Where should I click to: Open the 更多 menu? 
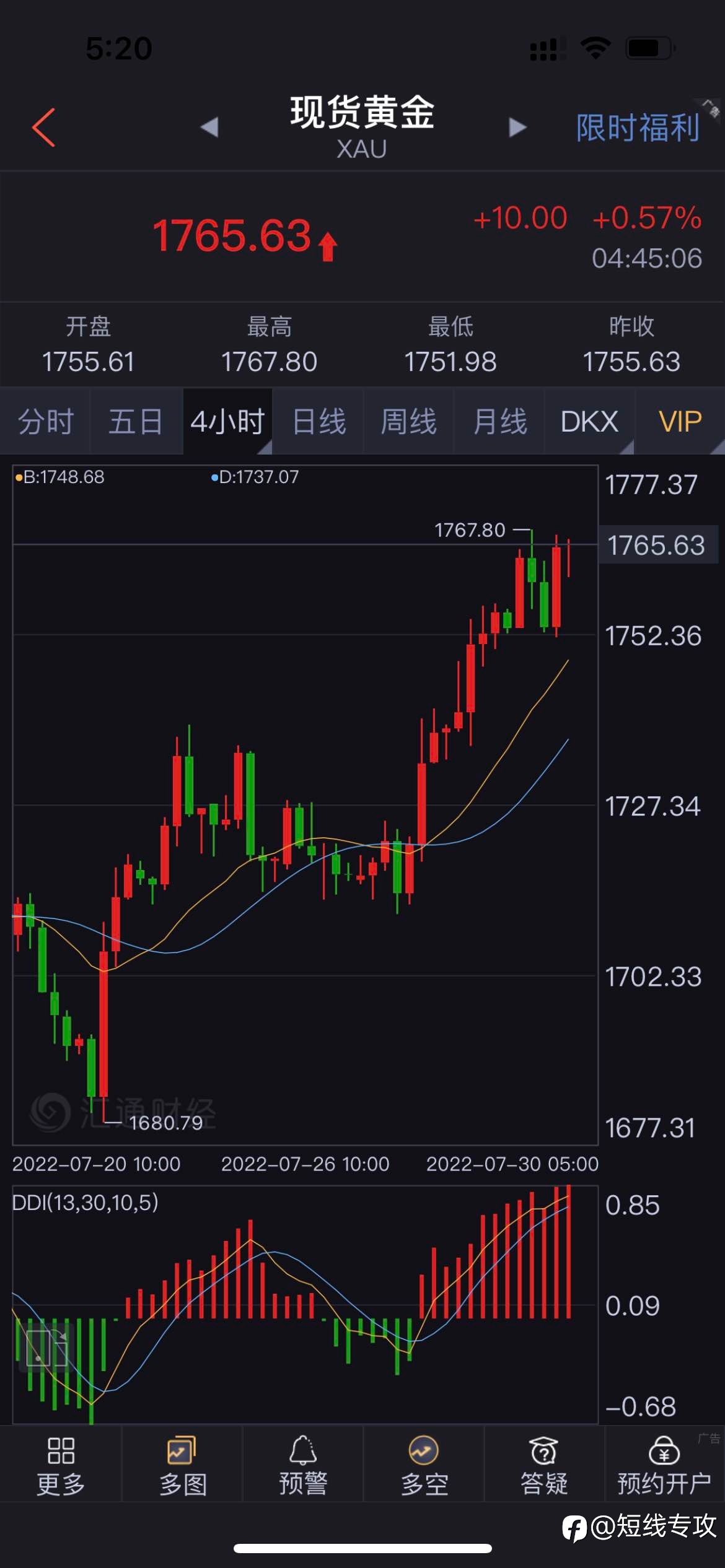(x=61, y=1465)
